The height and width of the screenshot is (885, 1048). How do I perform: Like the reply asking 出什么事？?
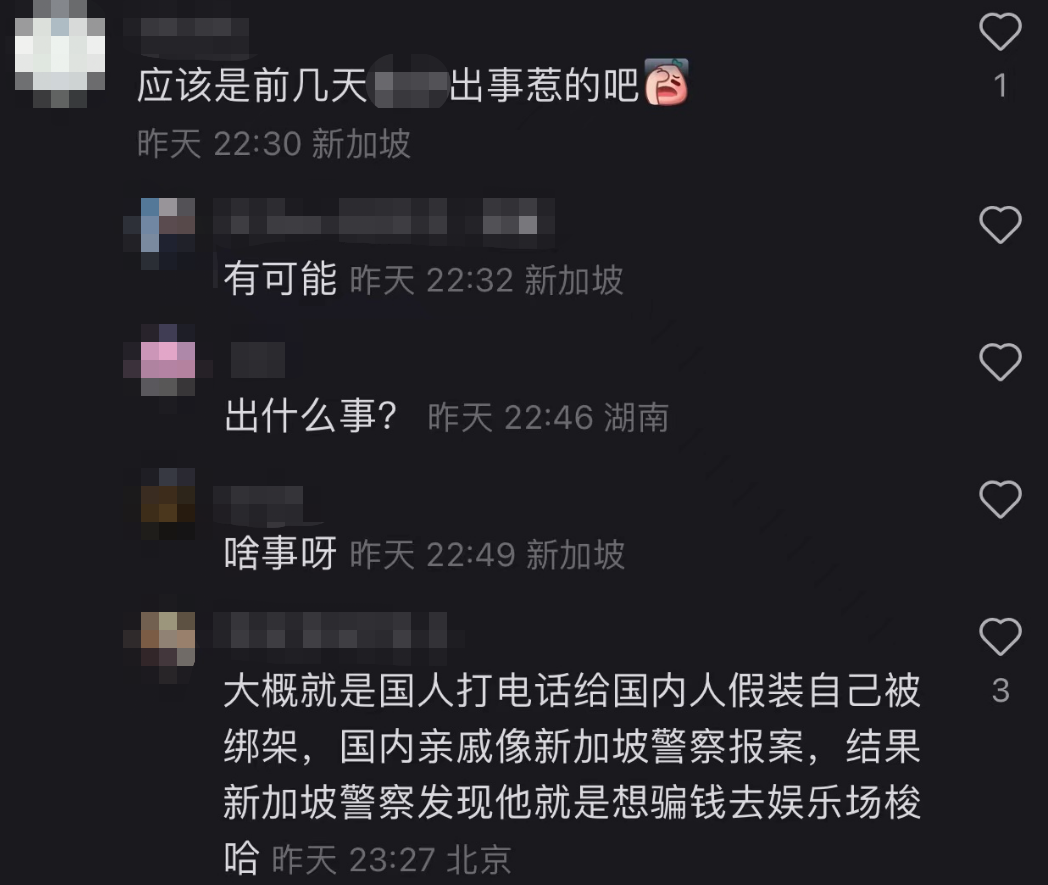tap(999, 362)
